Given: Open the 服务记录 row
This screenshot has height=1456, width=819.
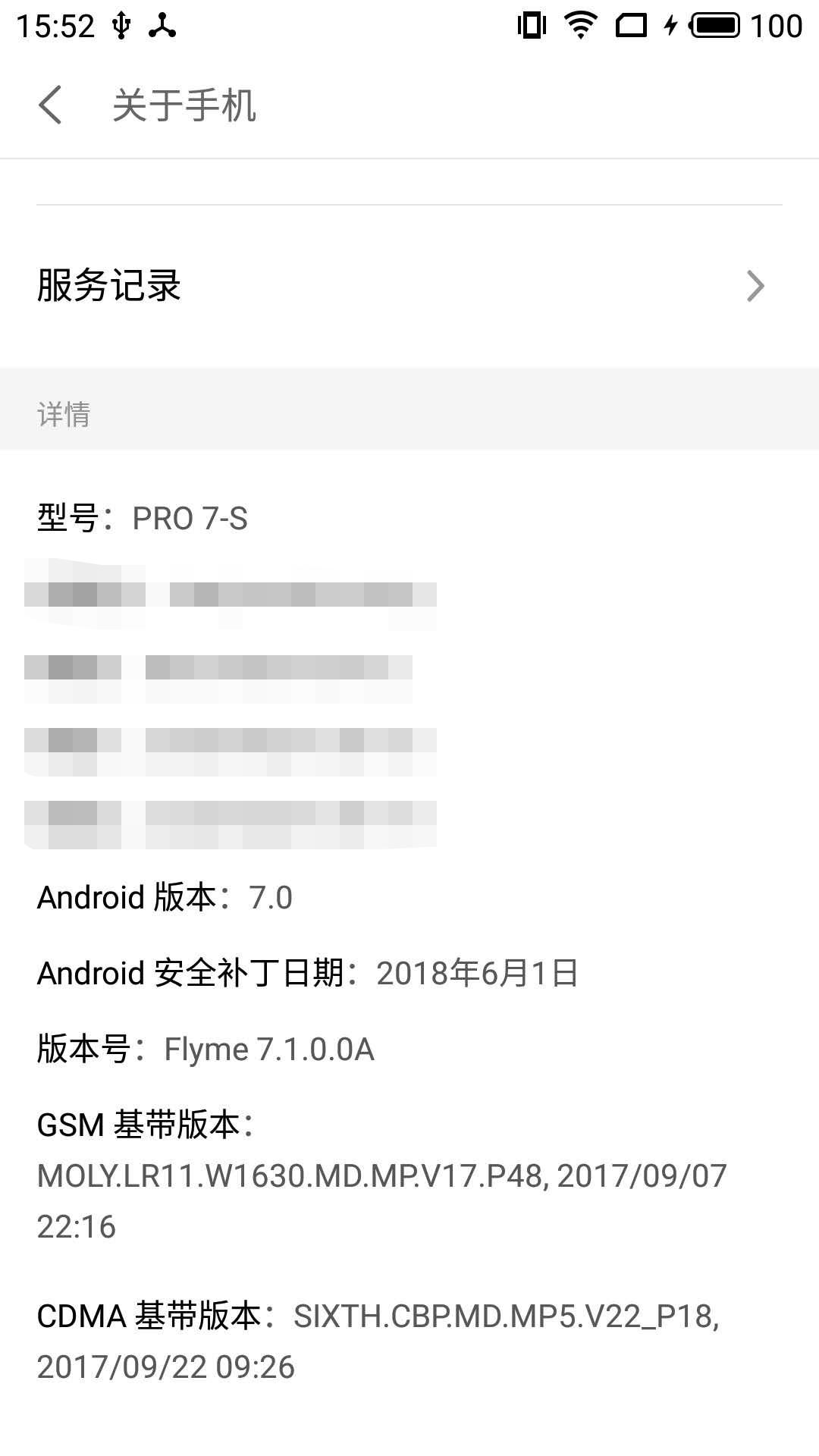Looking at the screenshot, I should (x=409, y=286).
